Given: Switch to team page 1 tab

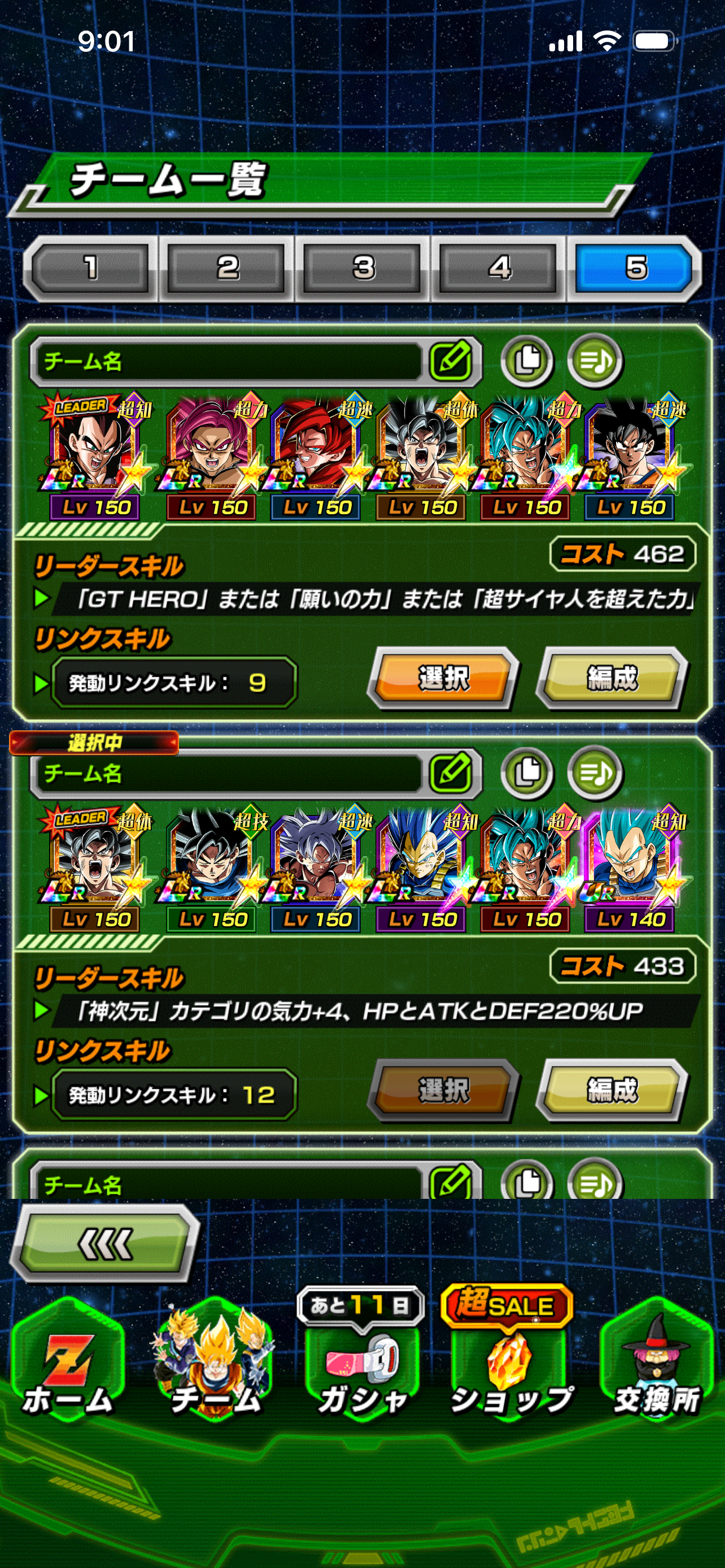Looking at the screenshot, I should 91,268.
